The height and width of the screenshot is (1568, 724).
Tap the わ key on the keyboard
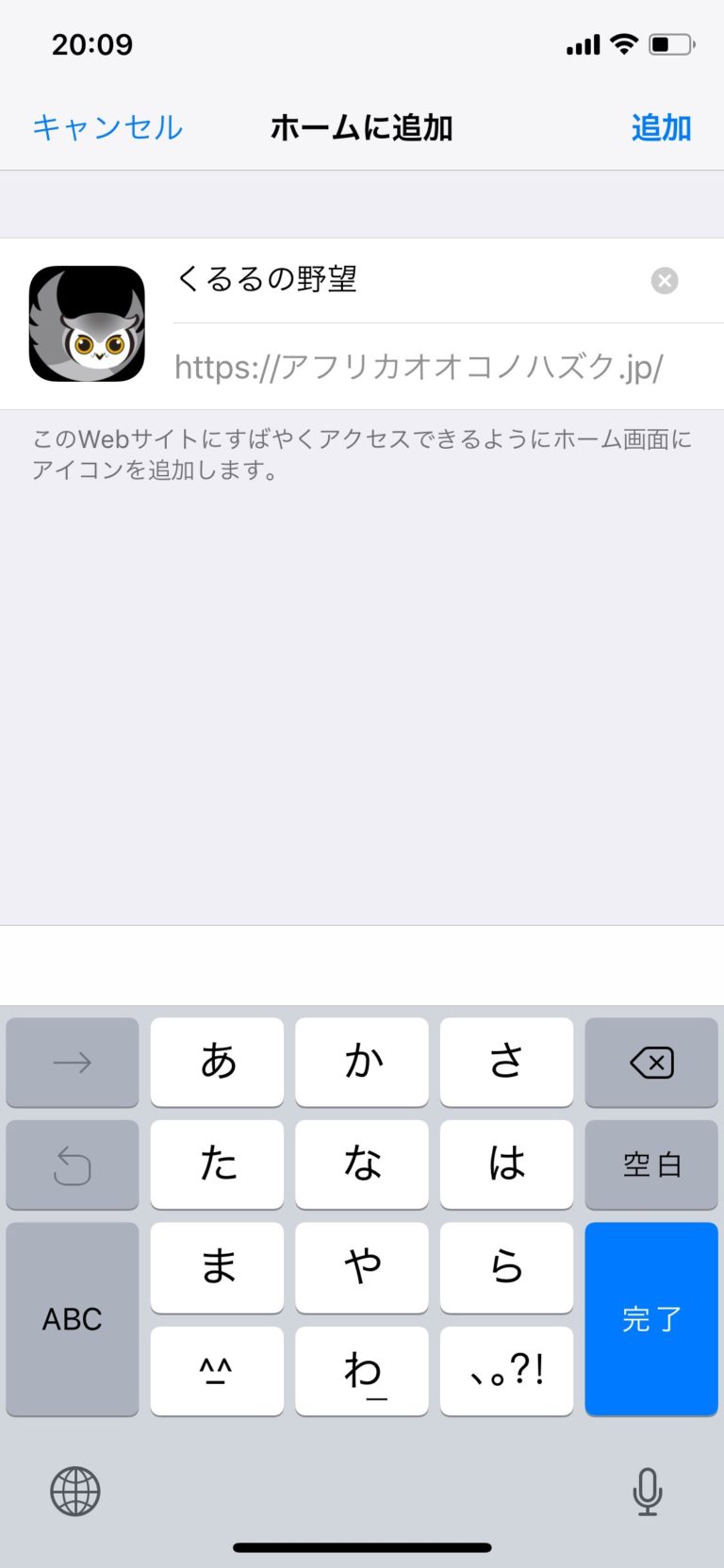click(x=362, y=1371)
